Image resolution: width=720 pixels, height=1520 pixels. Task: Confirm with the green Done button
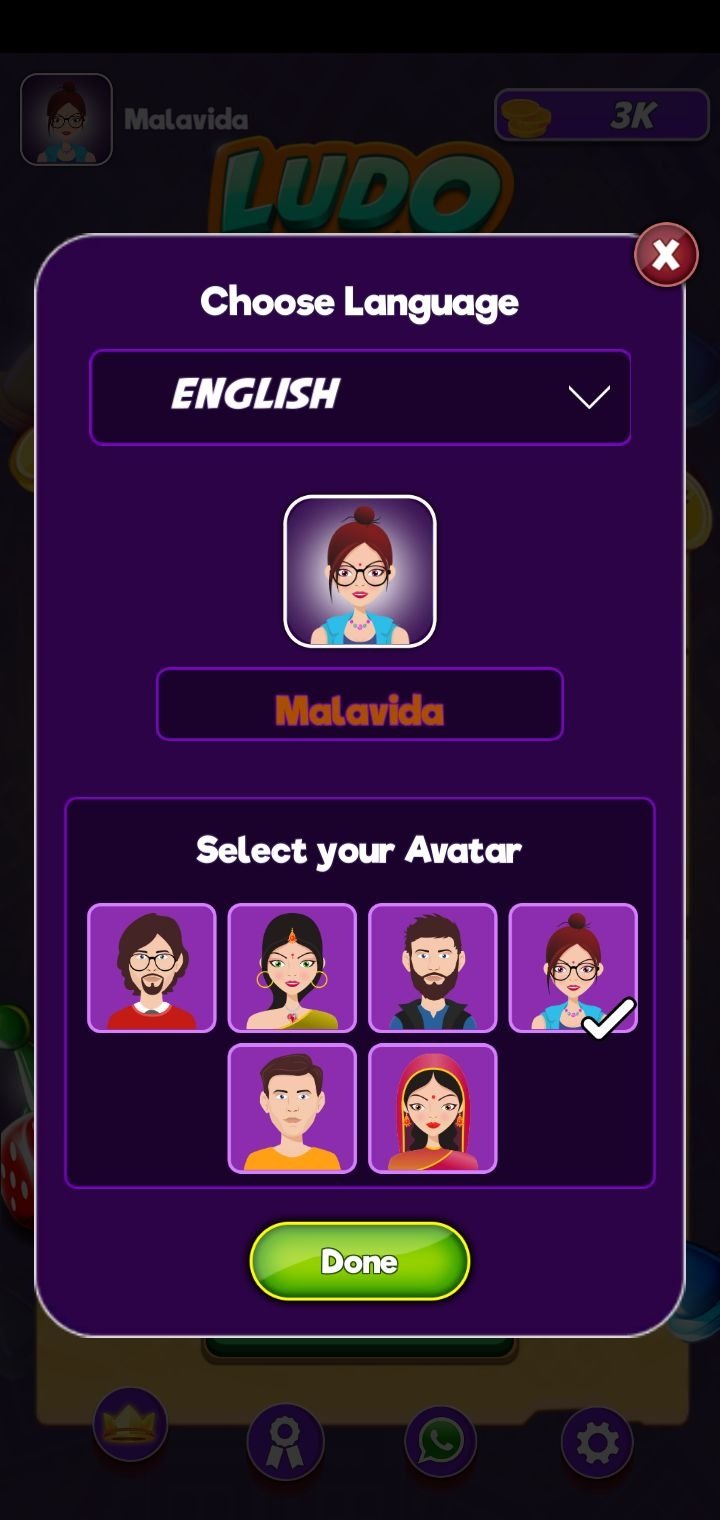click(x=360, y=1261)
